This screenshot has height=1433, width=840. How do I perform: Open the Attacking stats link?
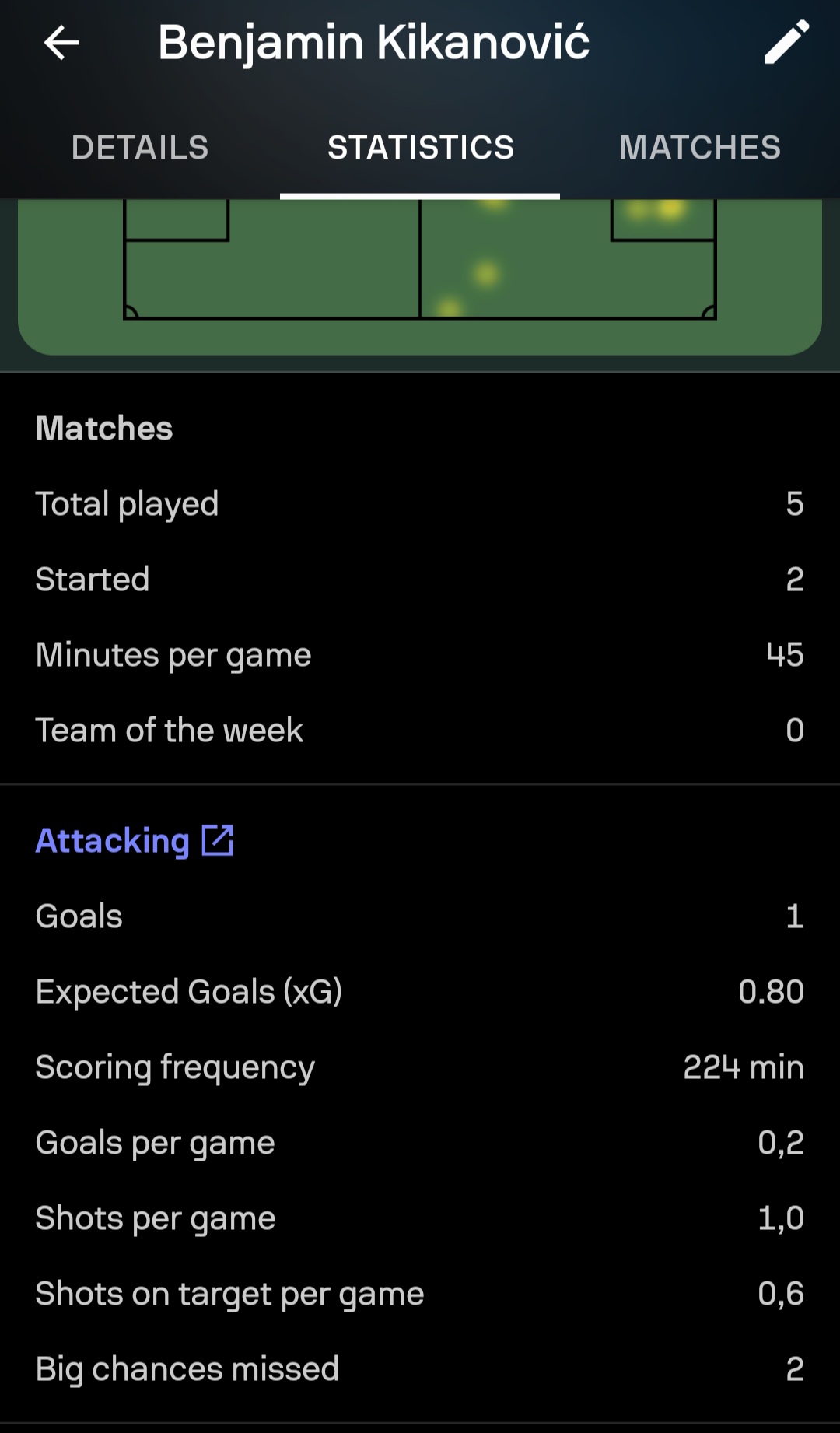135,841
